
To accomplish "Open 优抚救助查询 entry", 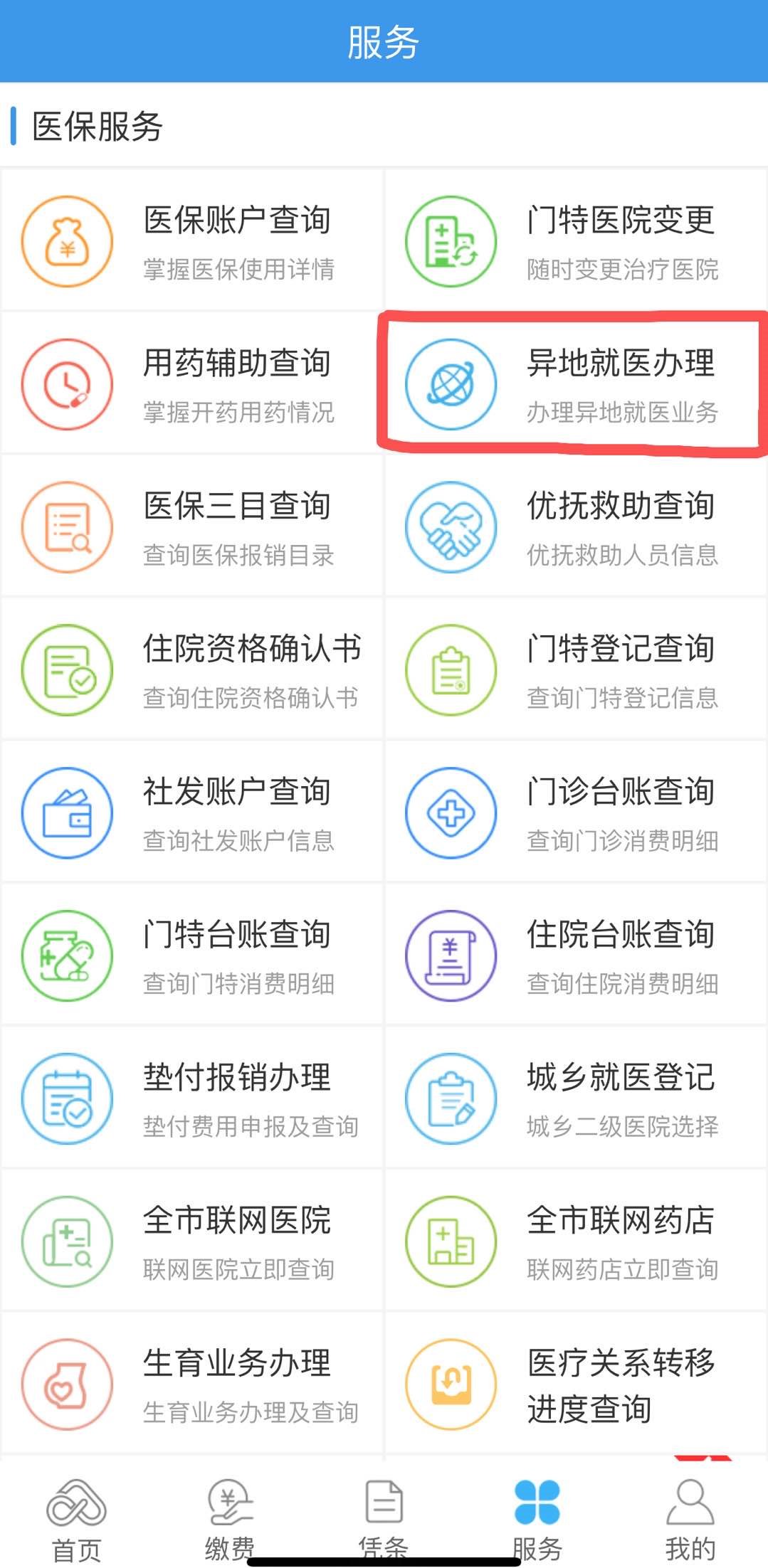I will tap(575, 526).
